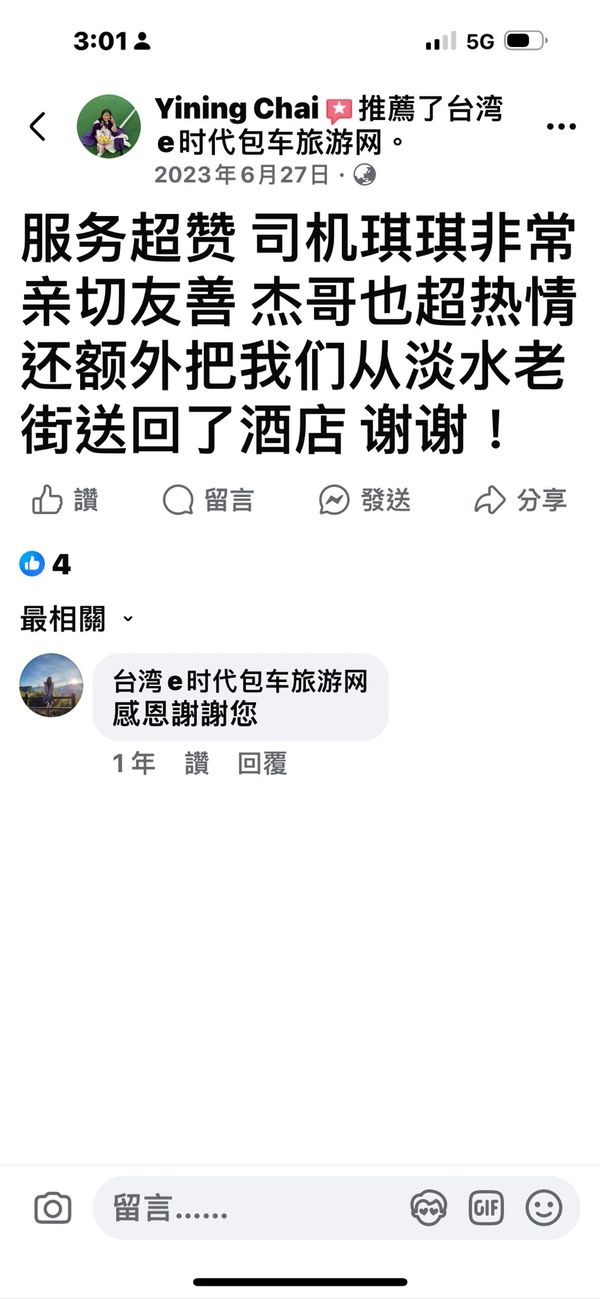Image resolution: width=600 pixels, height=1299 pixels.
Task: Like the 感恩謝謝您 comment
Action: pos(197,764)
